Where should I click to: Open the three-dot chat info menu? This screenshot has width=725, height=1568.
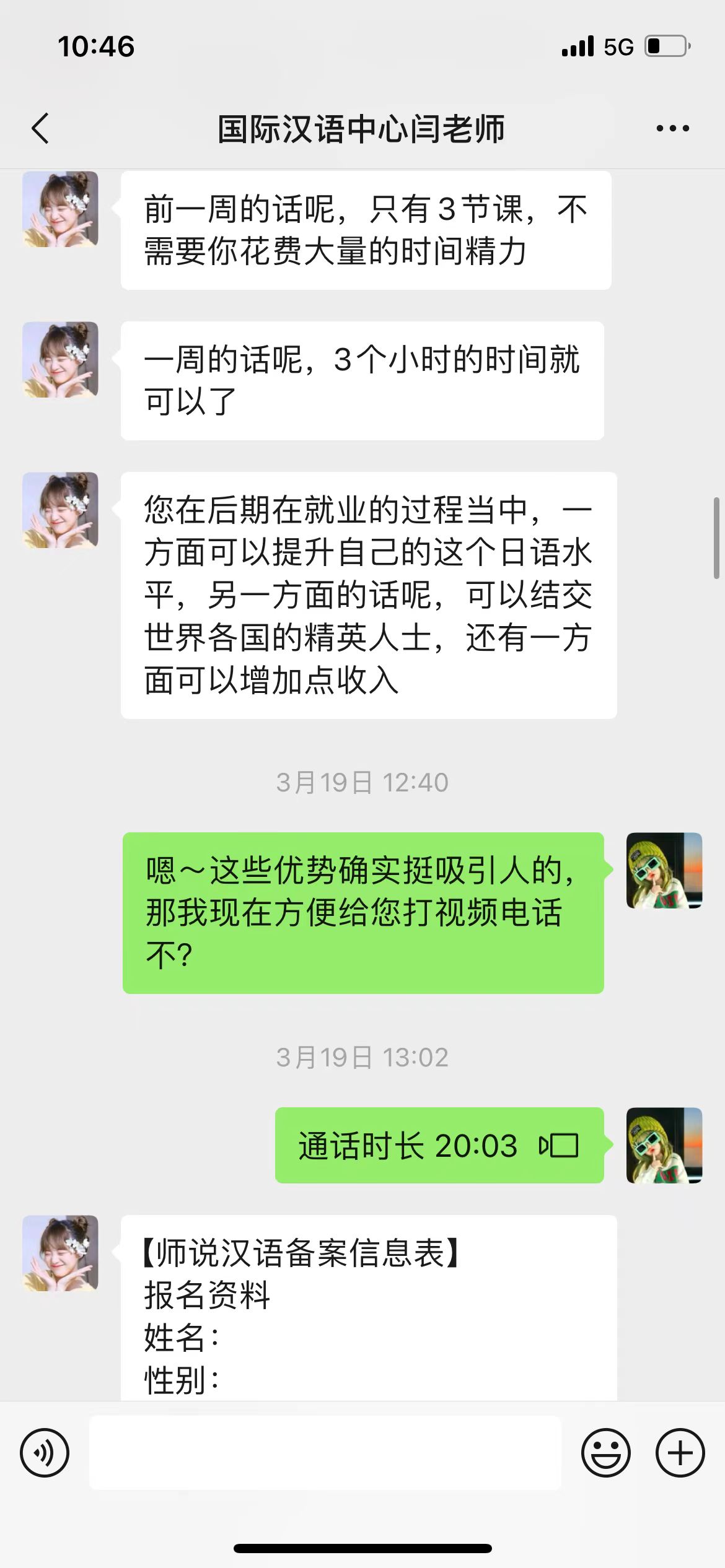pyautogui.click(x=672, y=129)
